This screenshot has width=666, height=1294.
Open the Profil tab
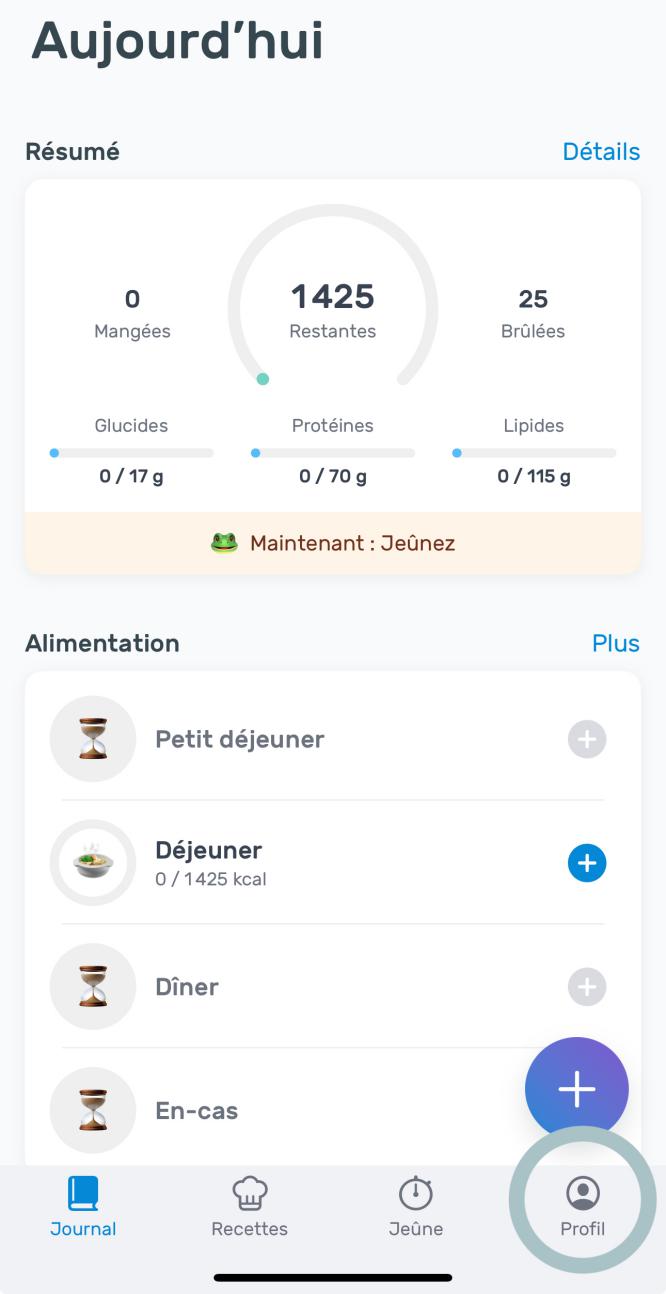[582, 1207]
